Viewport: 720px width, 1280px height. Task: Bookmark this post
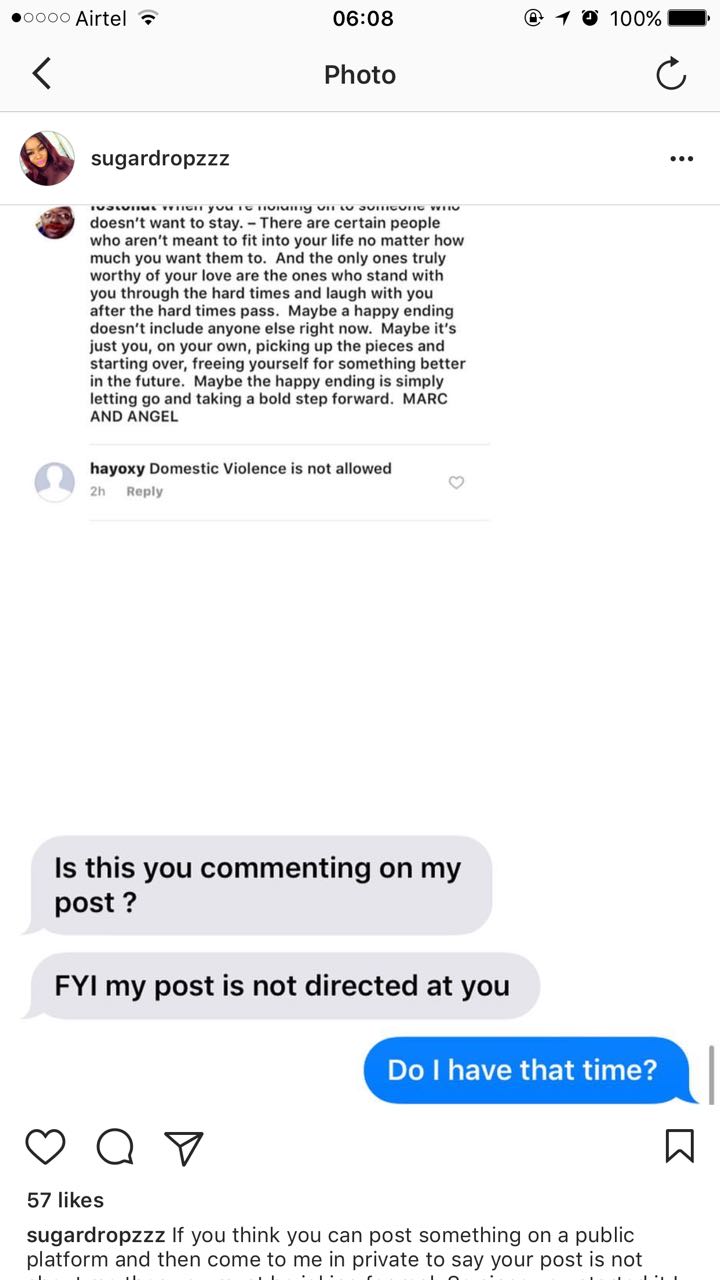[679, 1146]
